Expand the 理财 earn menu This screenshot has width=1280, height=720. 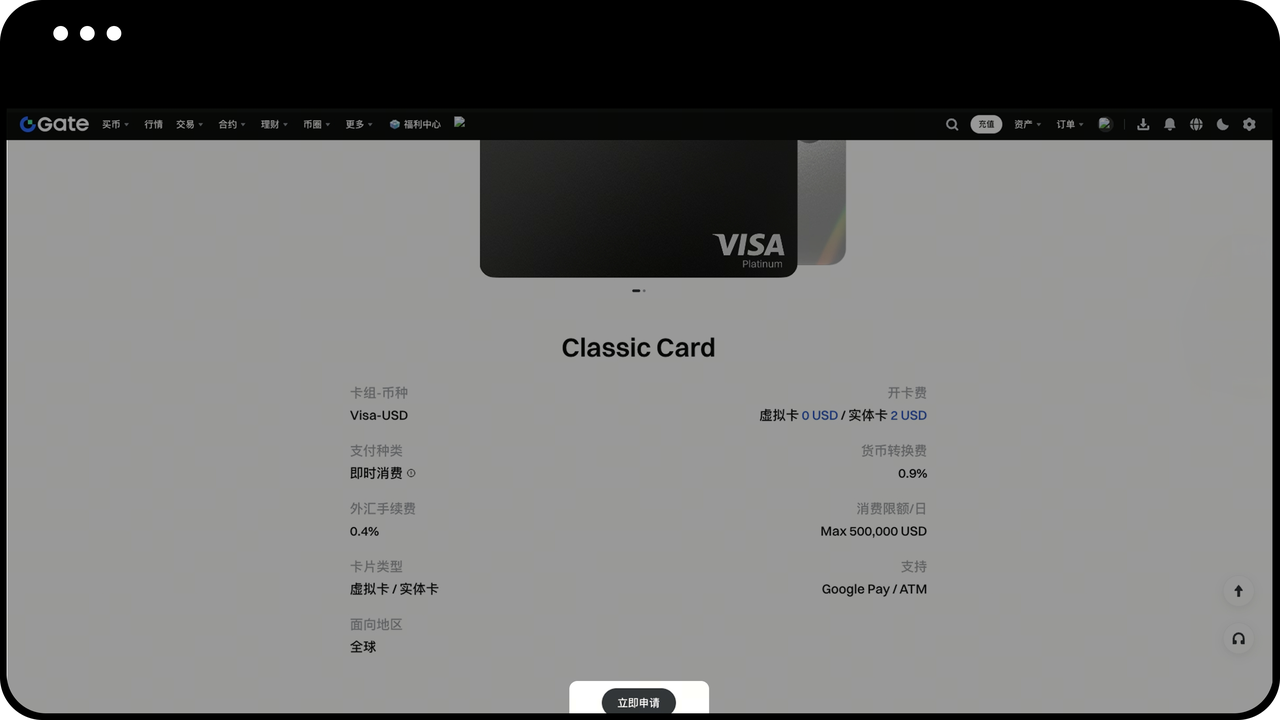274,124
